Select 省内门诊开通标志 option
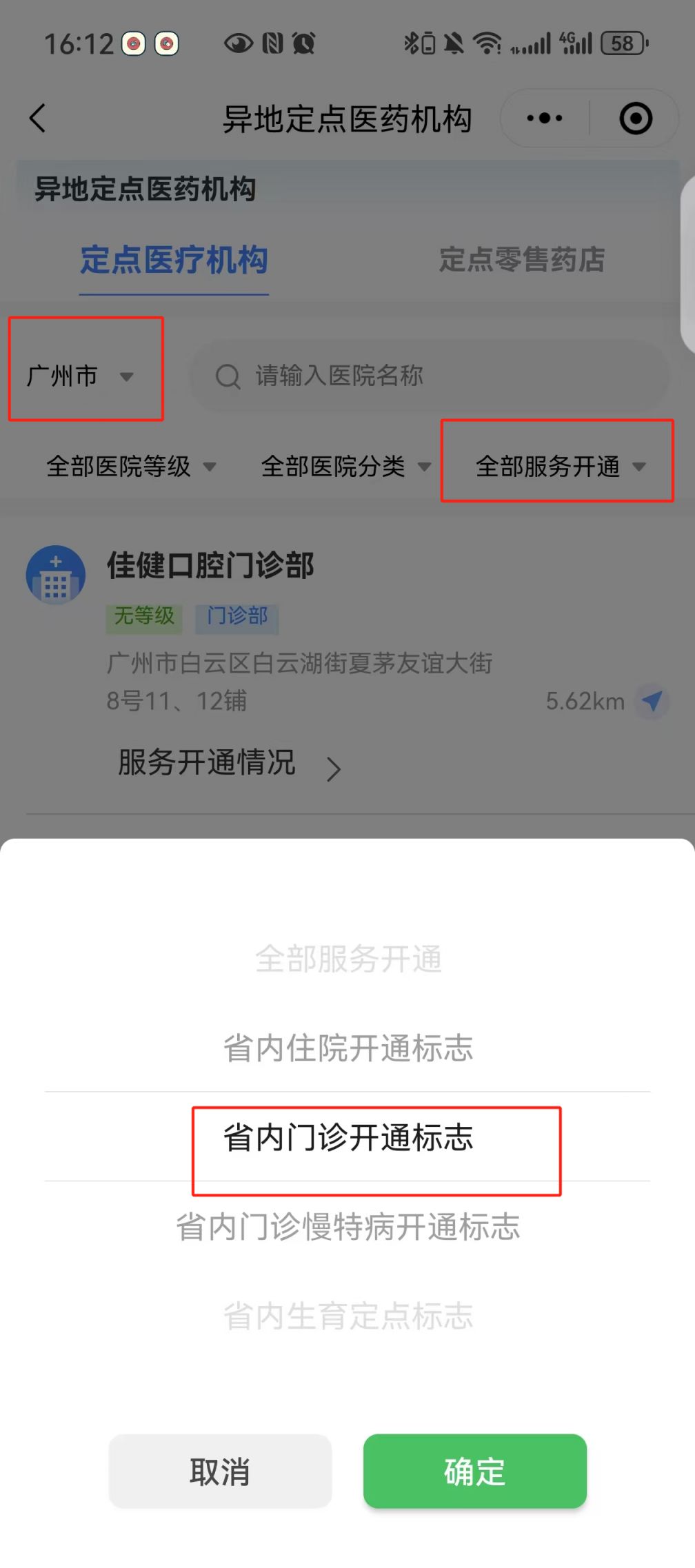The width and height of the screenshot is (695, 1568). point(348,1137)
